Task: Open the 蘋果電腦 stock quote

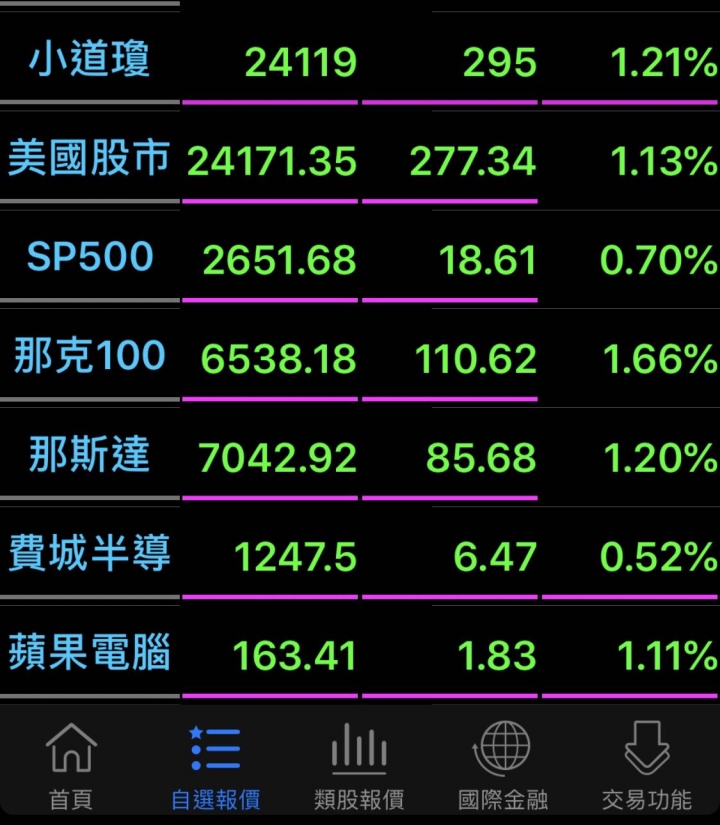Action: click(x=90, y=654)
